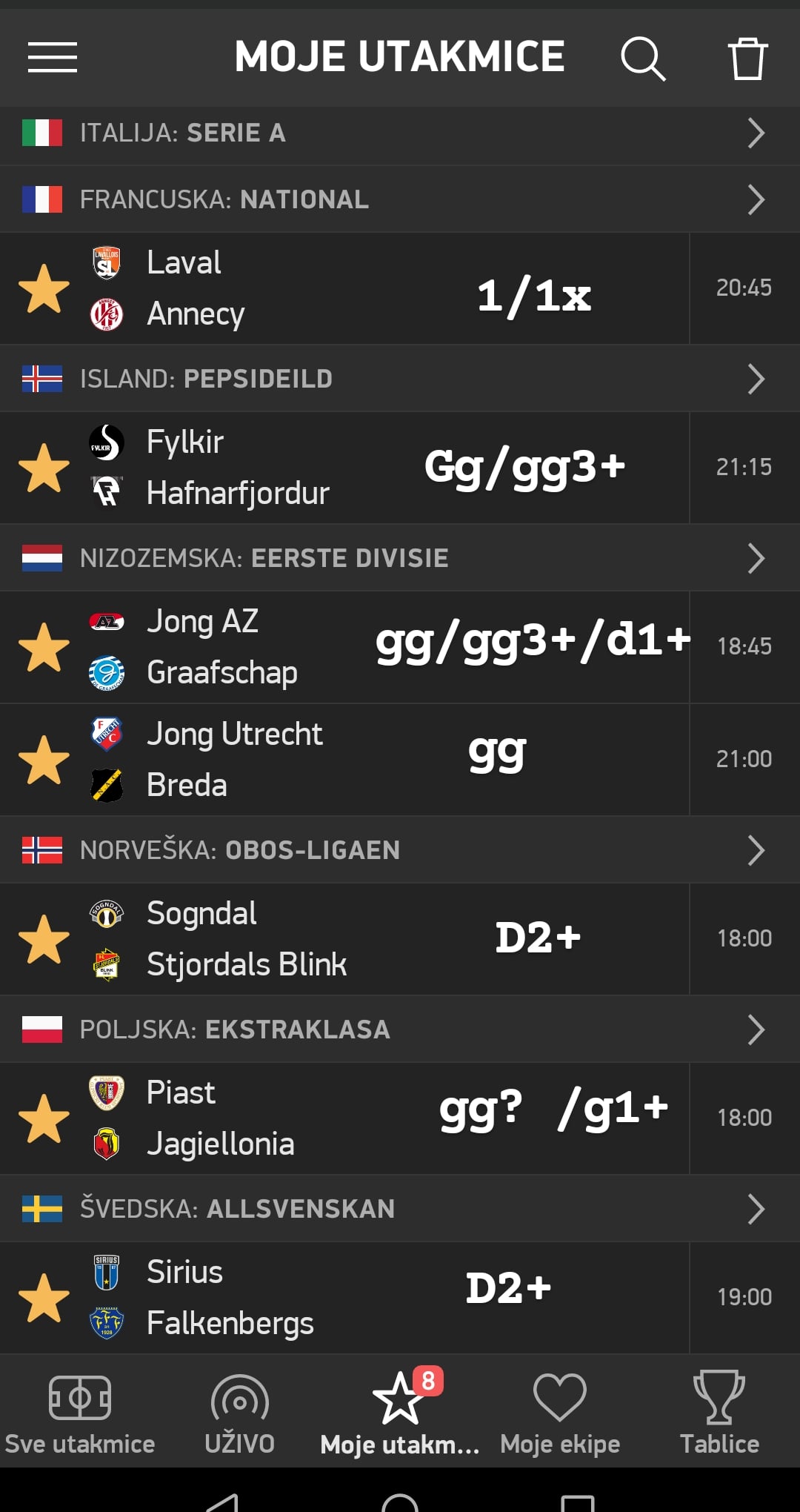Remove star from Jong Utrecht vs Breda
Screen dimensions: 800x1512
(44, 760)
